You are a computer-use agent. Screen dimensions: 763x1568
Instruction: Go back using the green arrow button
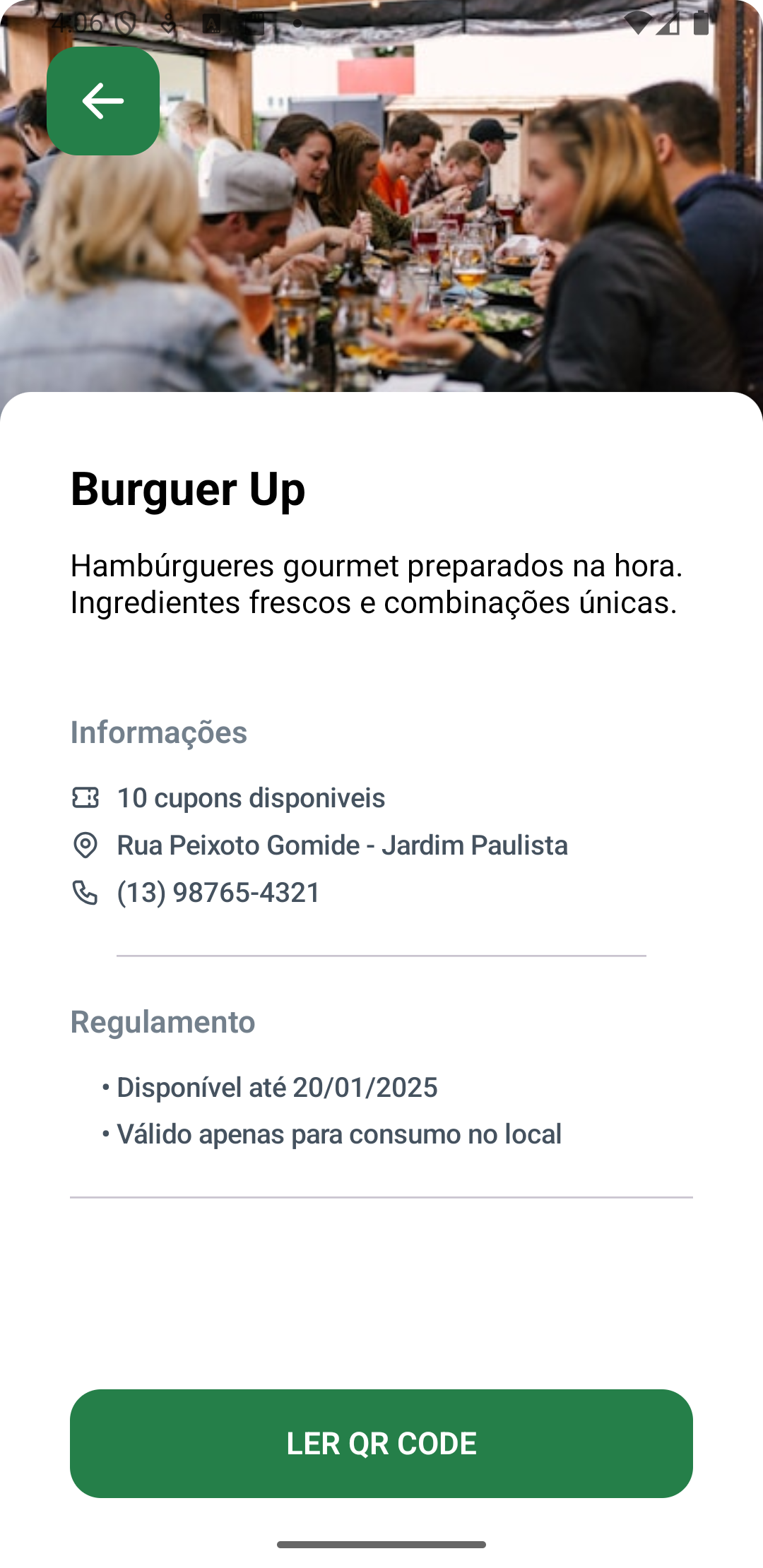tap(103, 101)
